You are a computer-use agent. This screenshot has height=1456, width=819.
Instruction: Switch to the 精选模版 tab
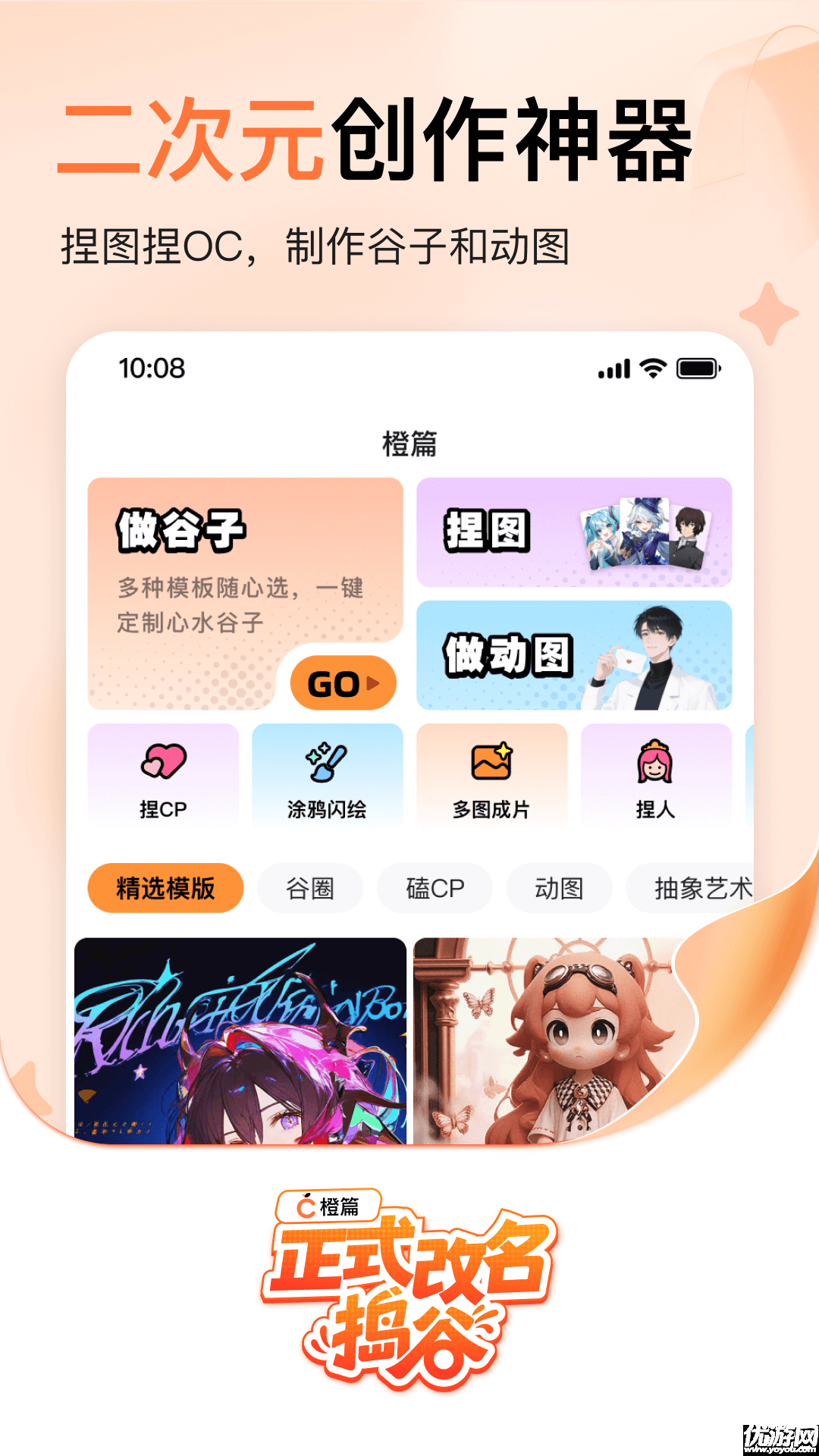[x=166, y=888]
